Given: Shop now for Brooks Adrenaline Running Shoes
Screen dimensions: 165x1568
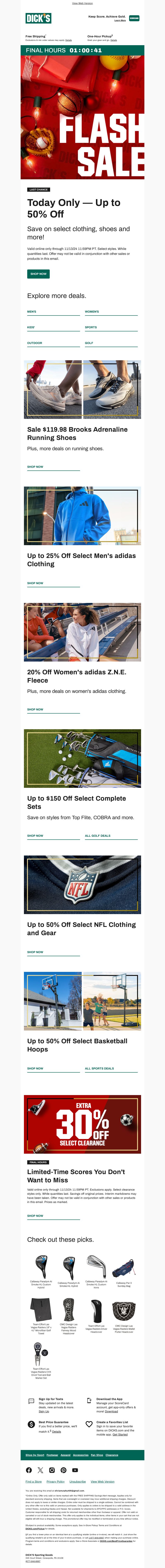Looking at the screenshot, I should 35,467.
